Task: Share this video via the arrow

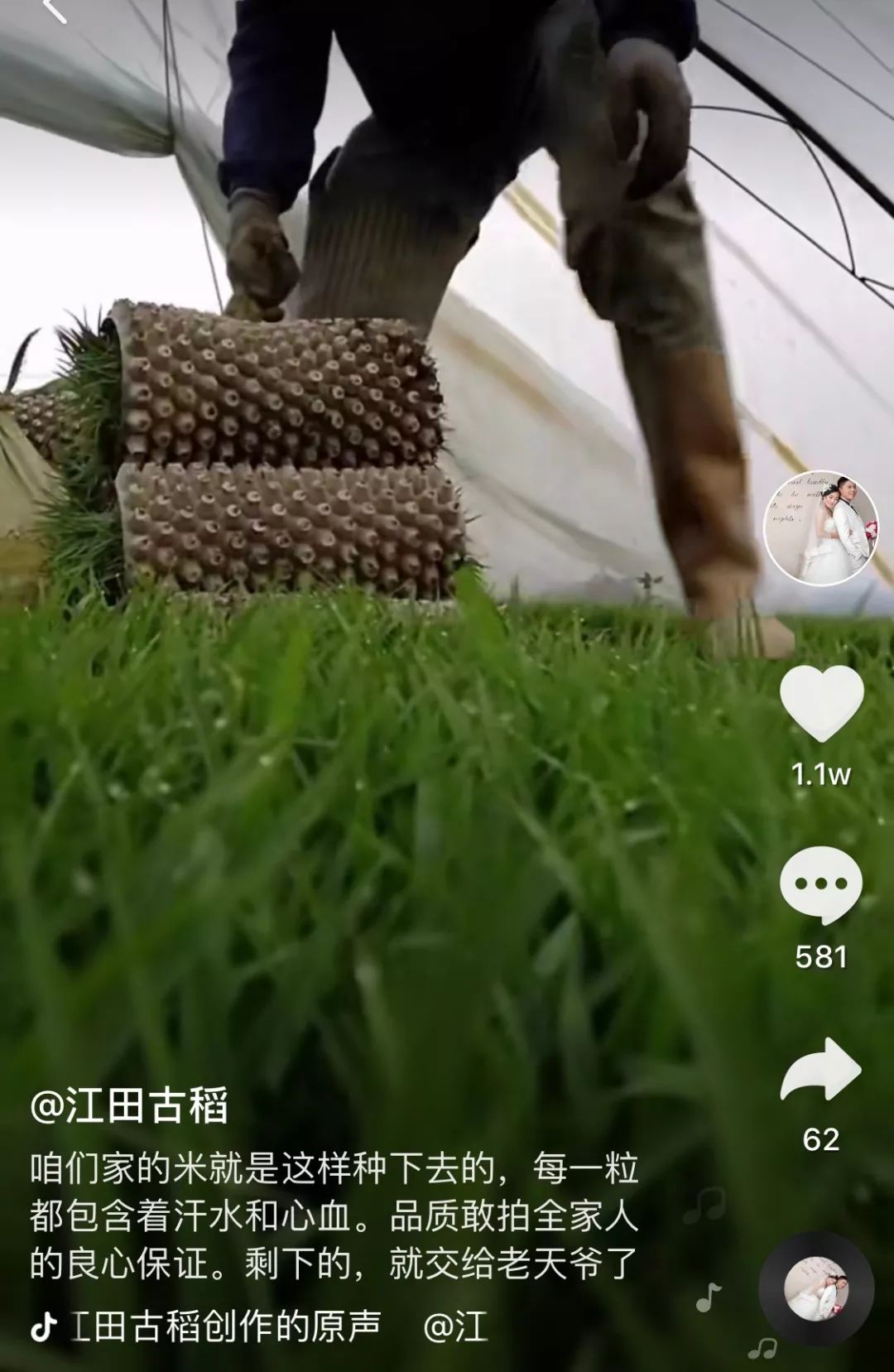Action: [820, 1070]
